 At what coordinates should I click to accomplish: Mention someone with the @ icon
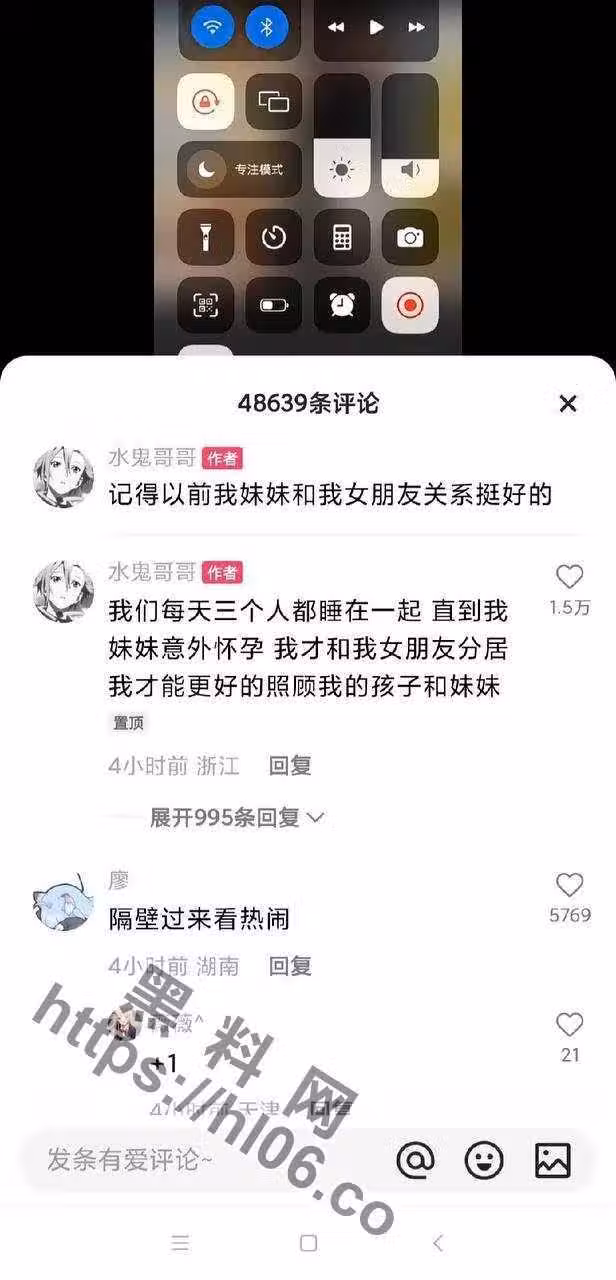click(416, 1160)
